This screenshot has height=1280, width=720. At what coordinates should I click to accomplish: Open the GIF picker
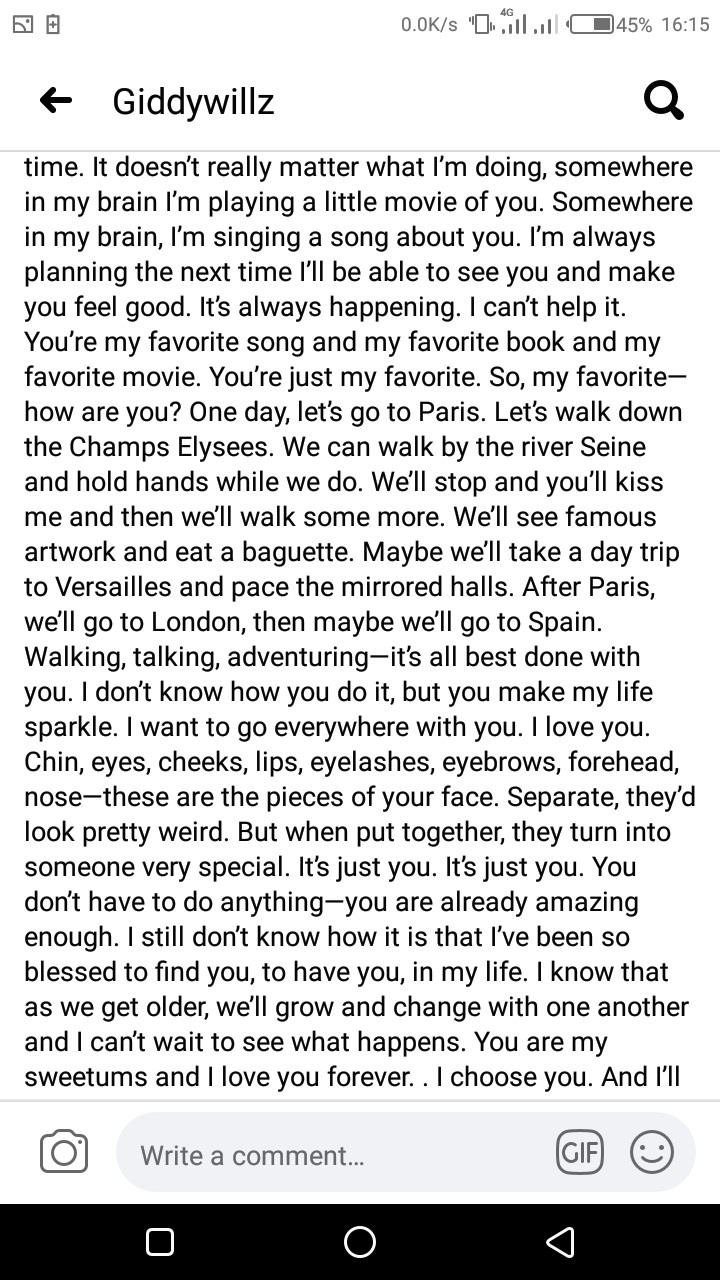point(580,1152)
